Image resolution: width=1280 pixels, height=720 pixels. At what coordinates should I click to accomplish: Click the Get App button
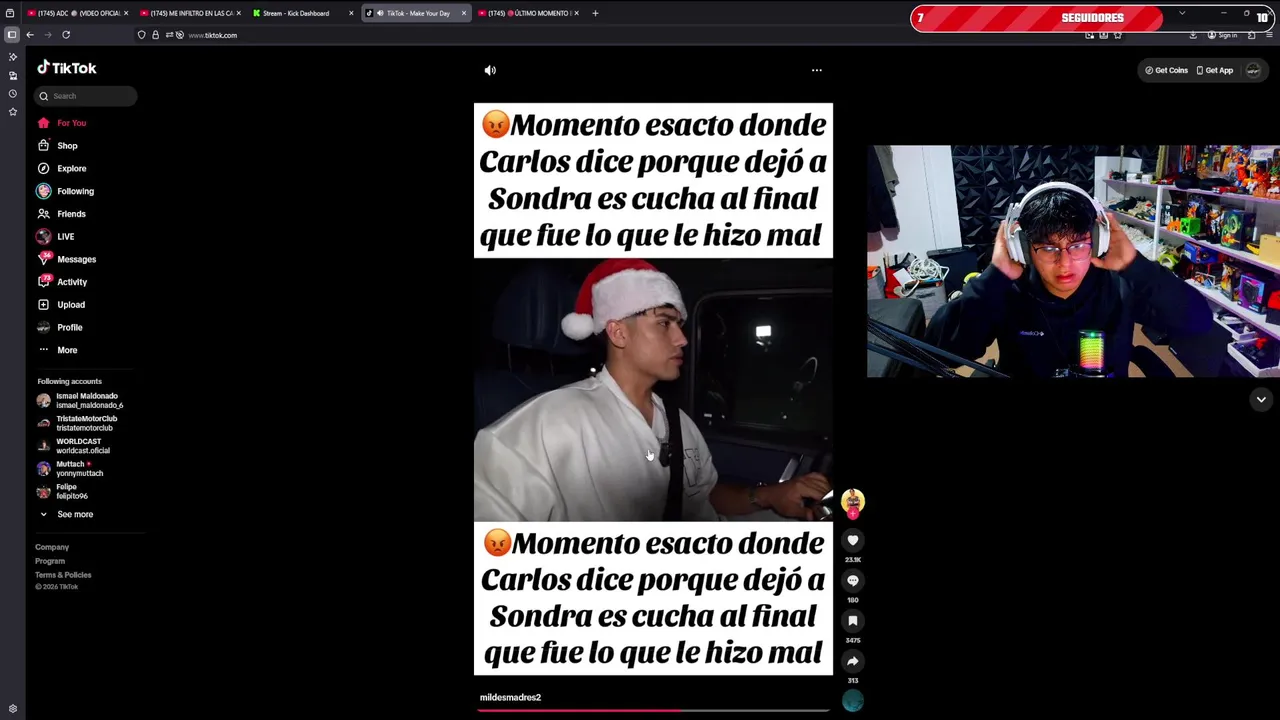click(1214, 70)
